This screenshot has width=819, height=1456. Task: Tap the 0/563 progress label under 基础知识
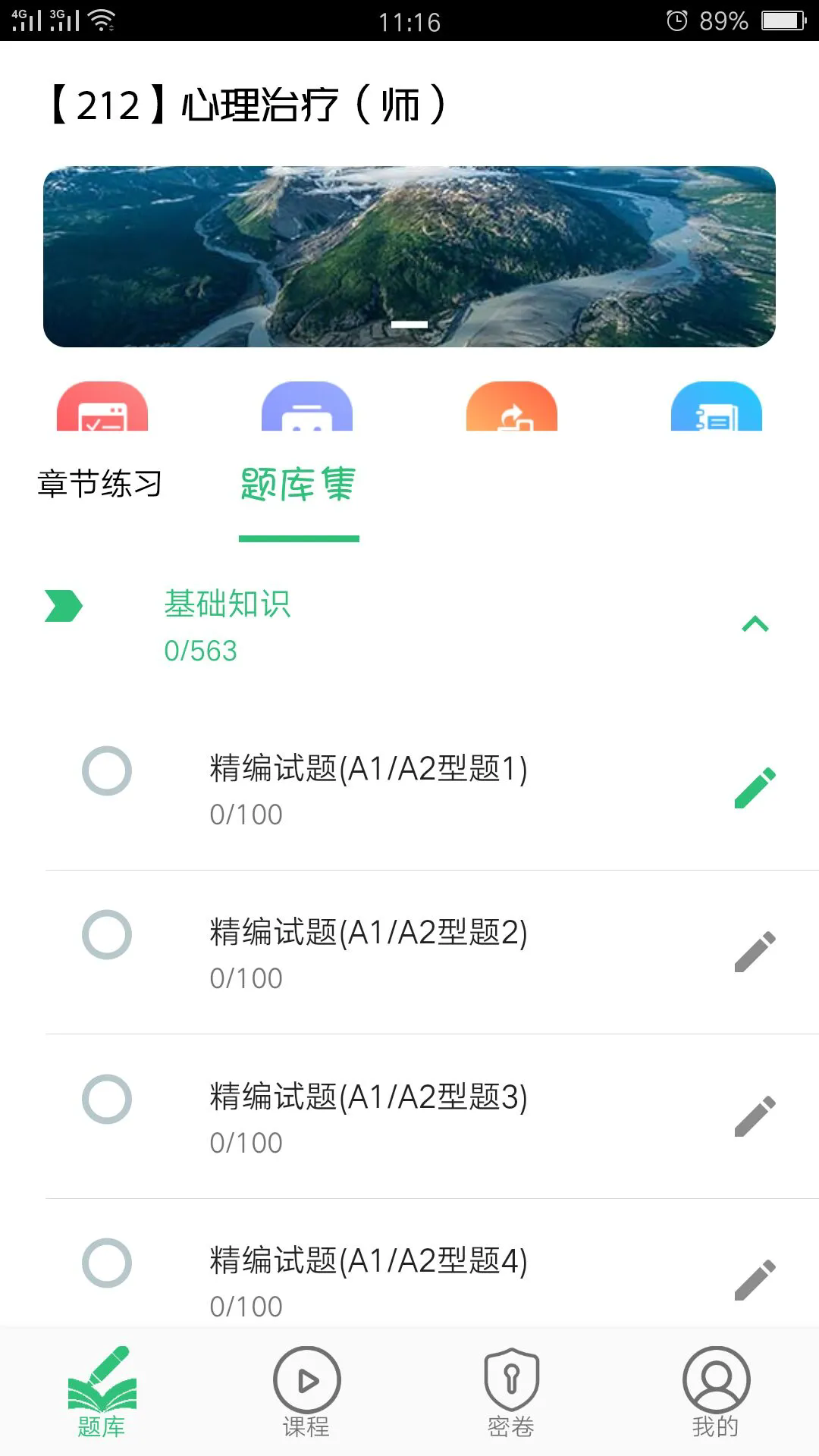[x=200, y=650]
